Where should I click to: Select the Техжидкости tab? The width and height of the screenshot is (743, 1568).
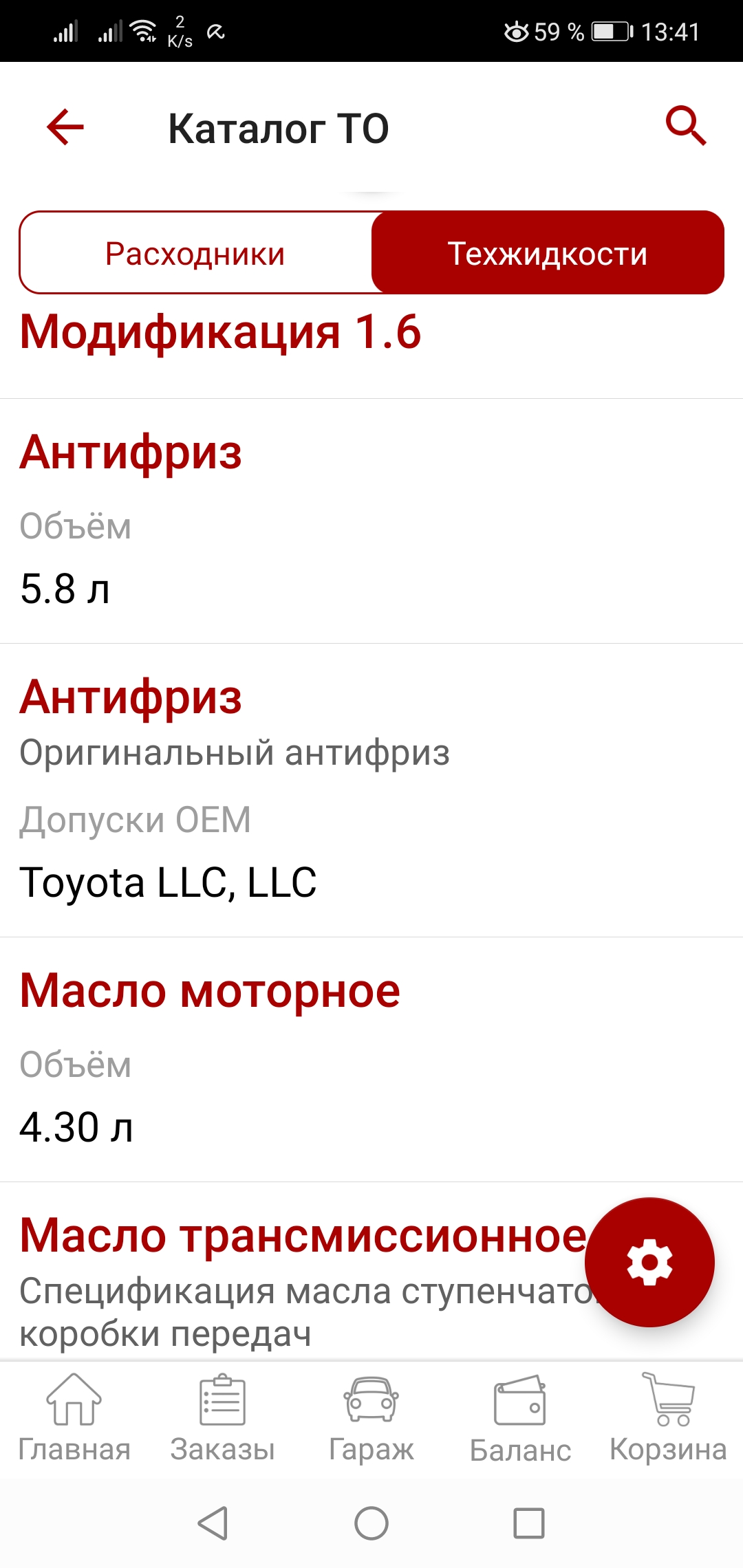click(548, 253)
